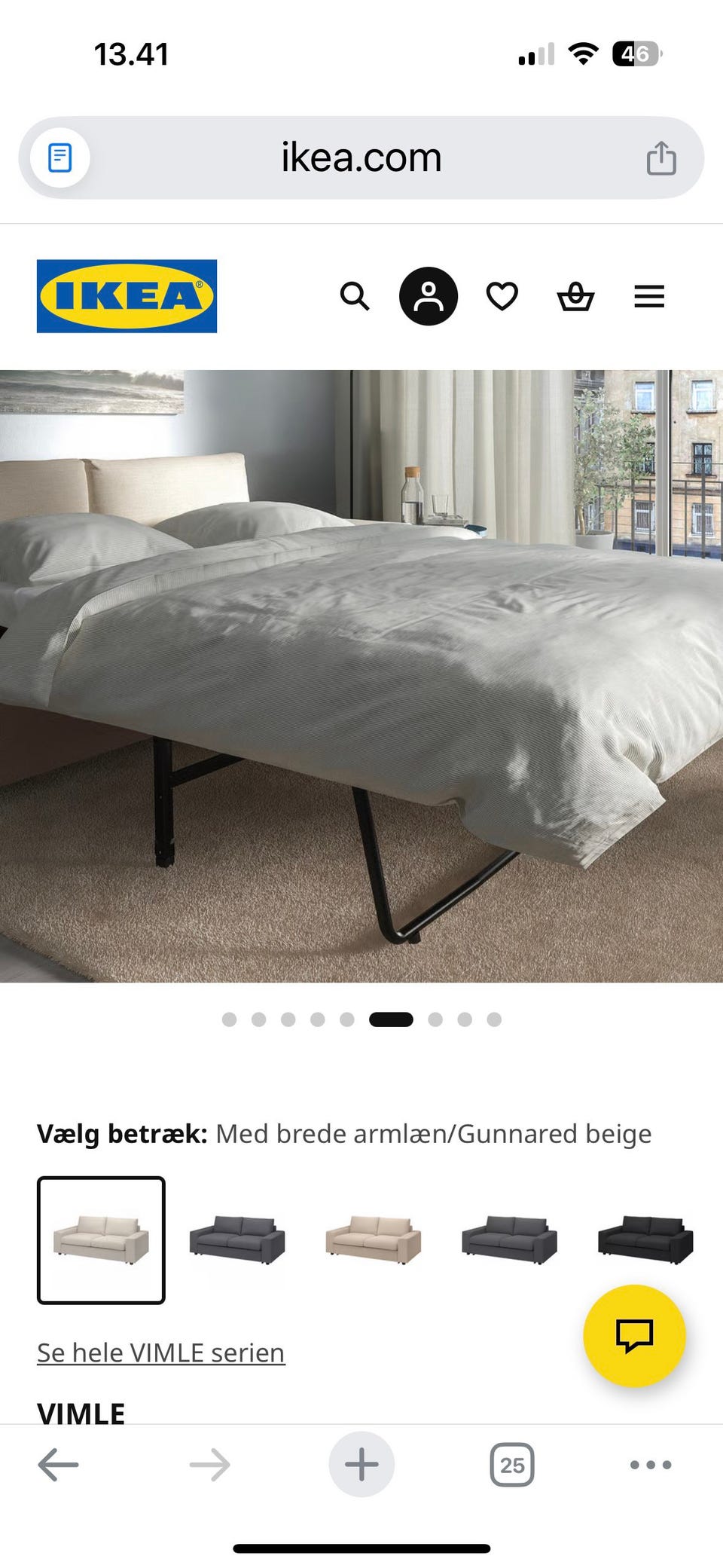Jump to the first product photo dot

coord(230,1018)
